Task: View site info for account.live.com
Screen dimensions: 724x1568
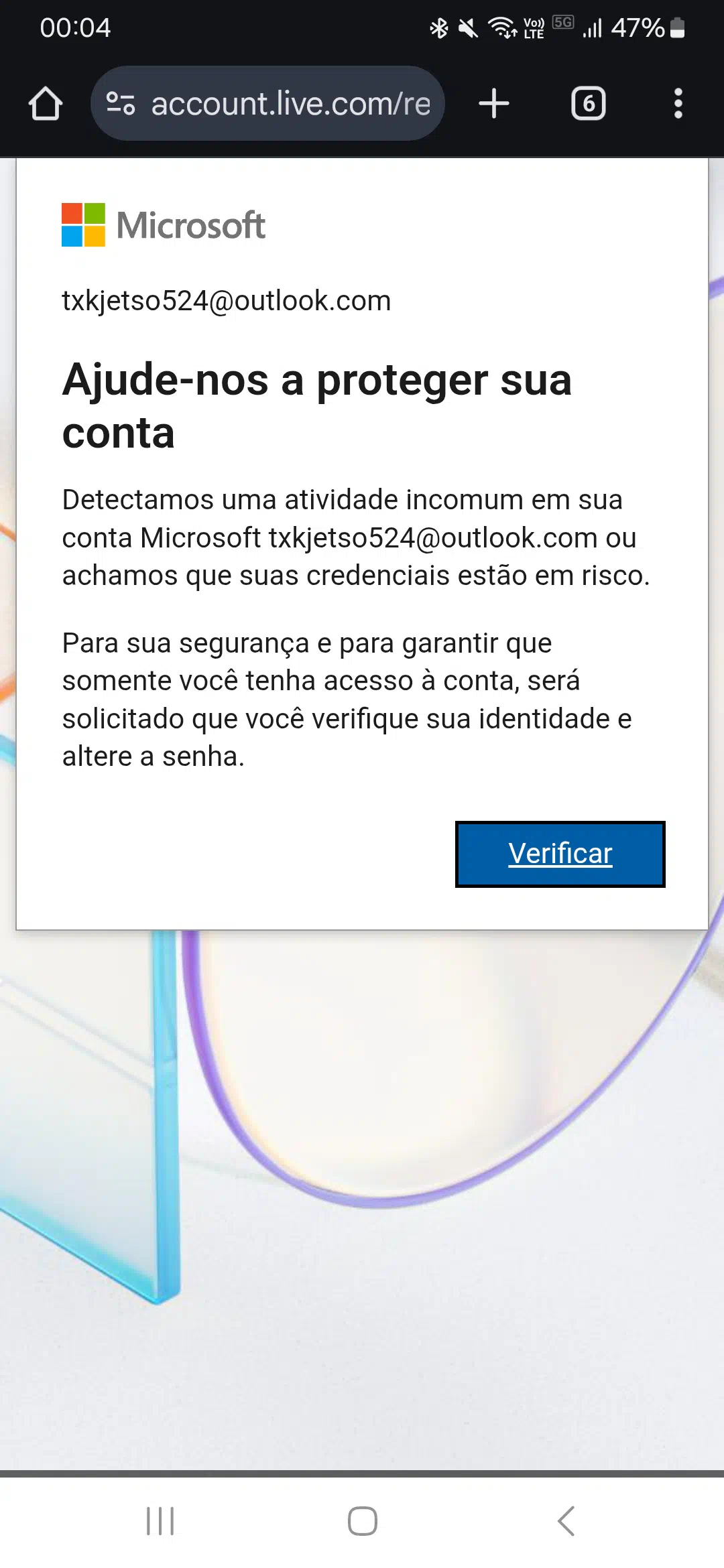Action: point(121,103)
